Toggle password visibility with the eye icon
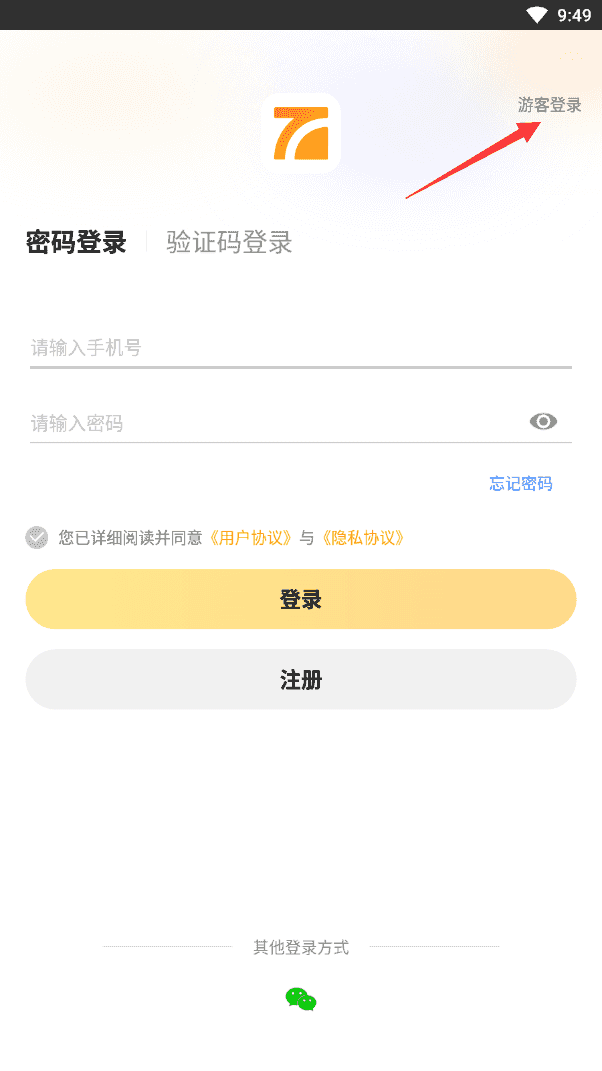Screen dimensions: 602x1071 pos(543,421)
